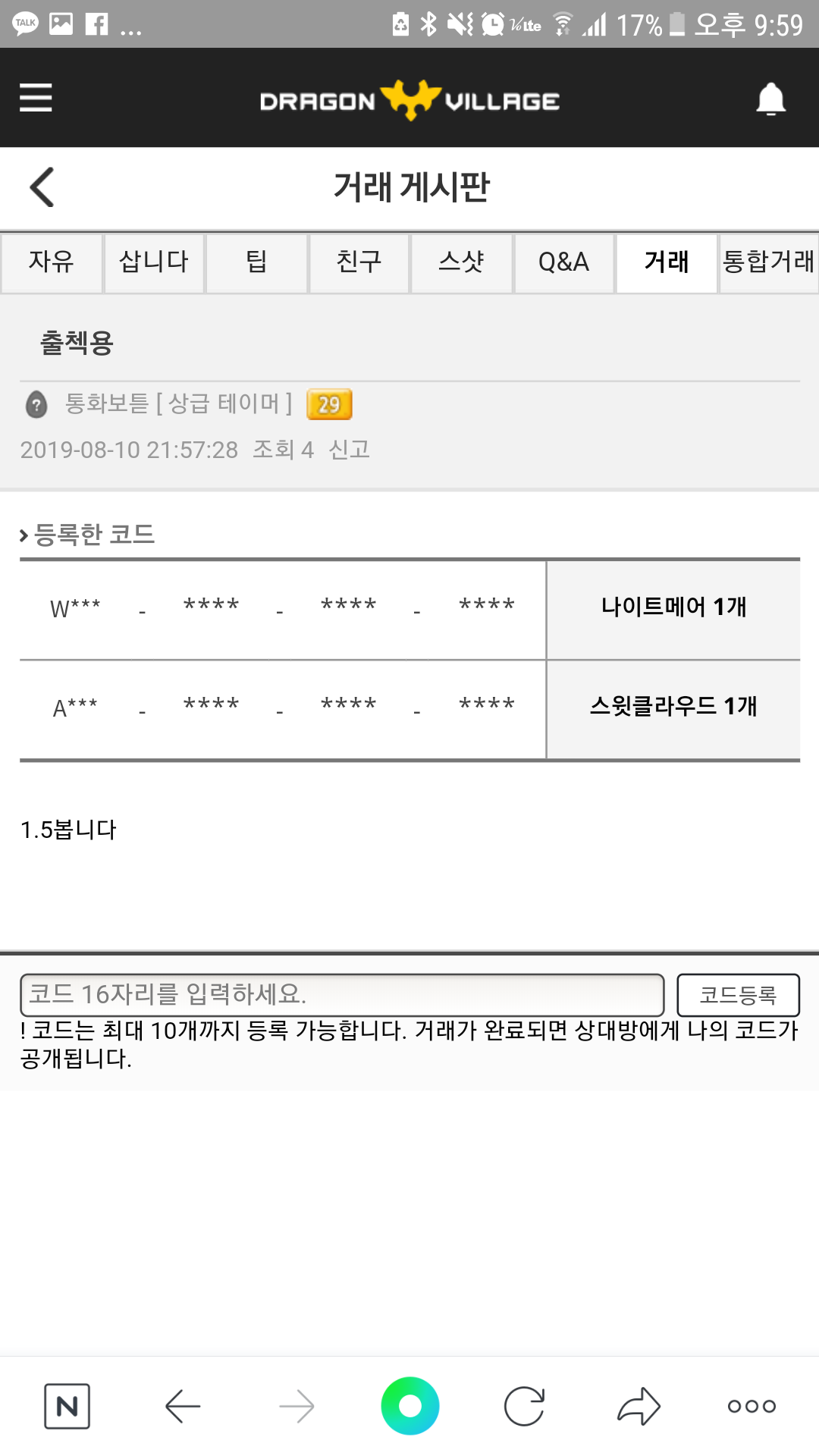Switch to the 스샷 tab

tap(461, 262)
